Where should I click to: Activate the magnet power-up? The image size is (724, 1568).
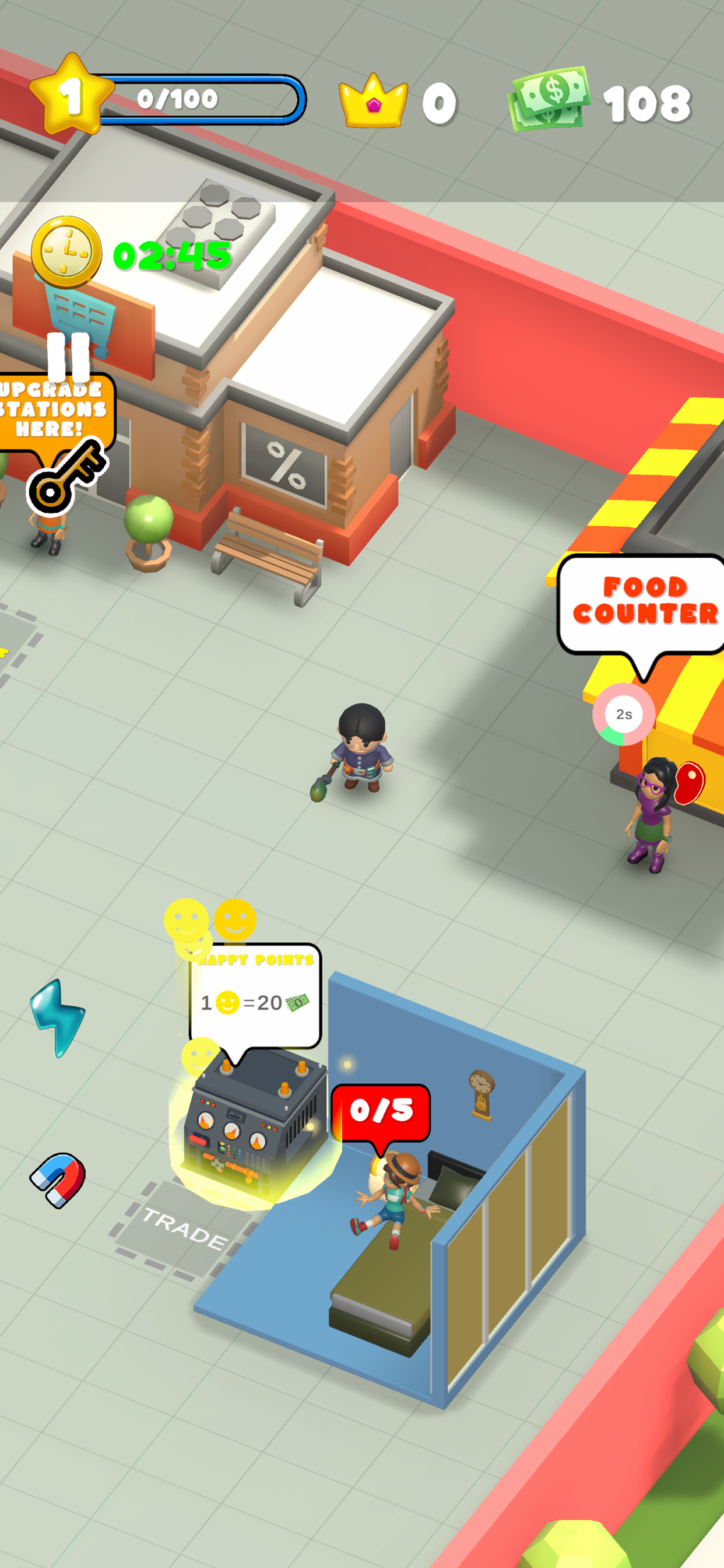pos(59,1179)
